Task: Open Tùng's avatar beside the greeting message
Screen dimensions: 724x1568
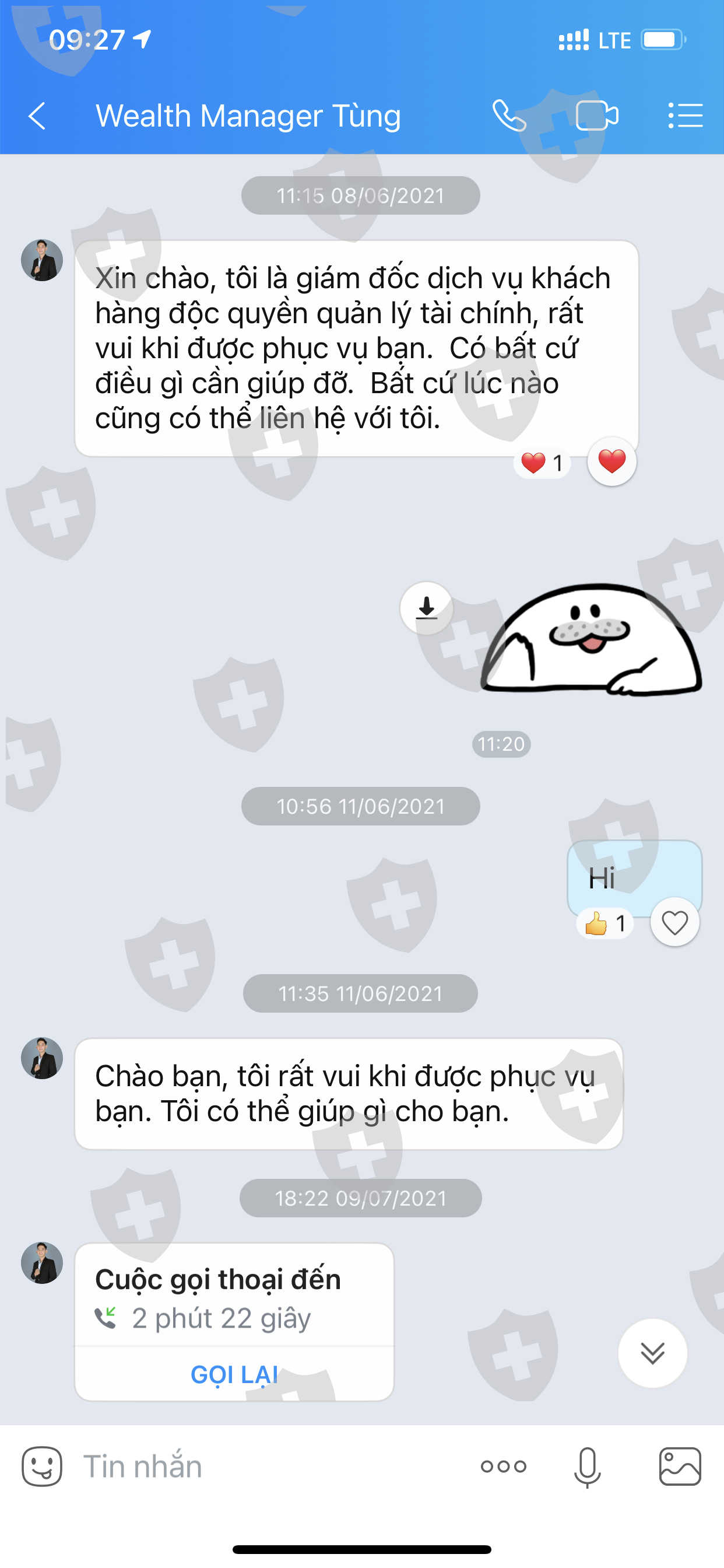Action: tap(42, 260)
